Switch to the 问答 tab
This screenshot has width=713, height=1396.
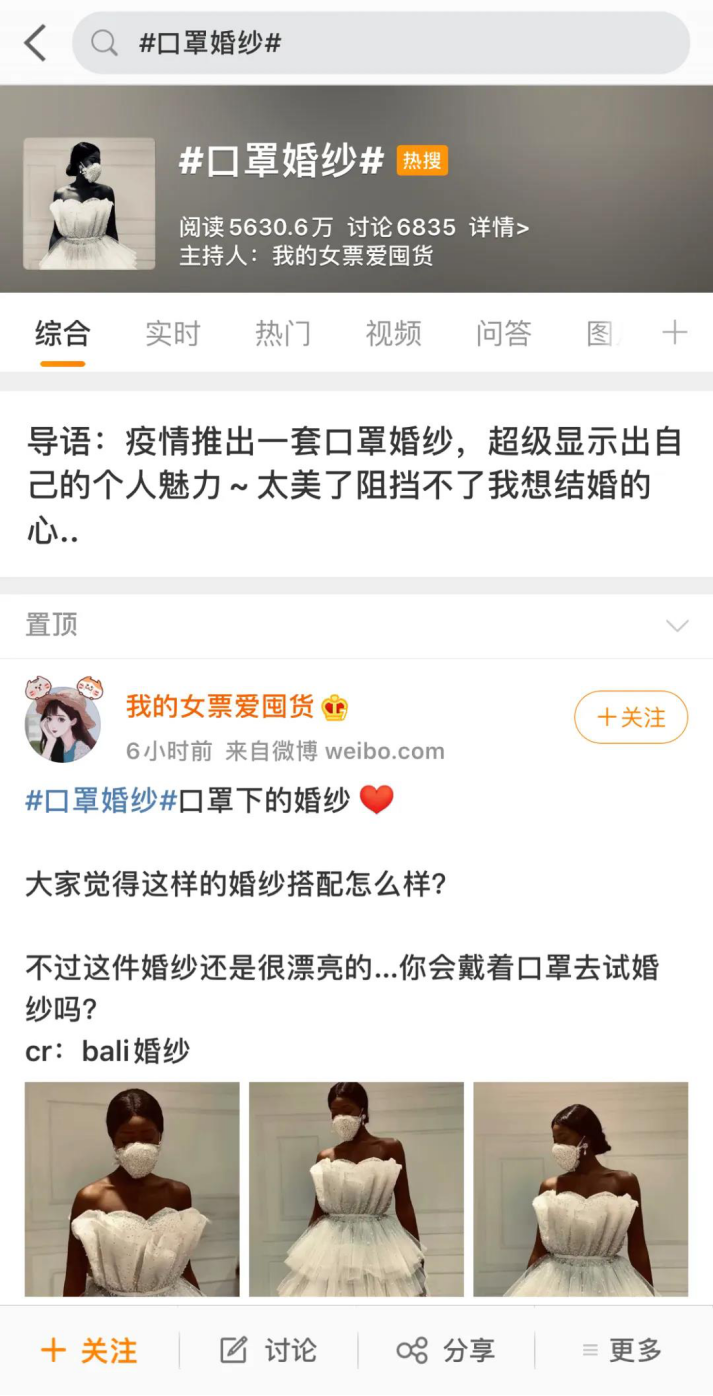(x=503, y=333)
